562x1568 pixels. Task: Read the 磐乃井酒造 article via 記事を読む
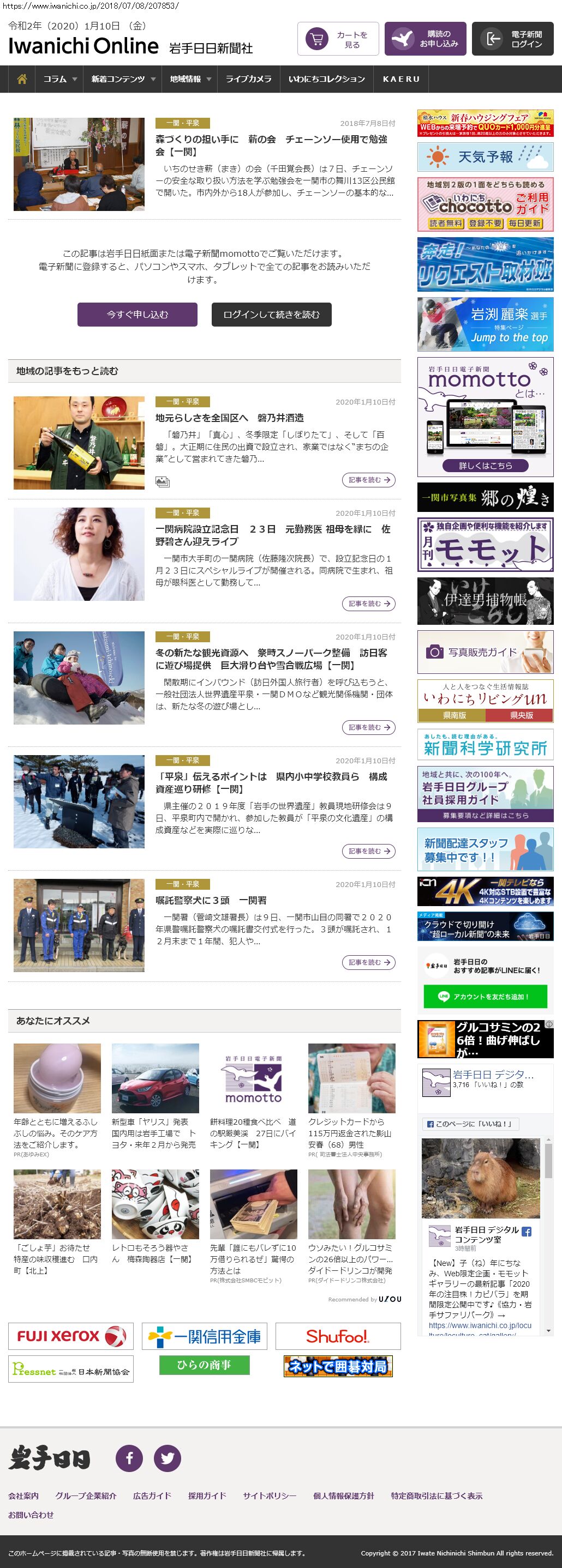(x=368, y=480)
